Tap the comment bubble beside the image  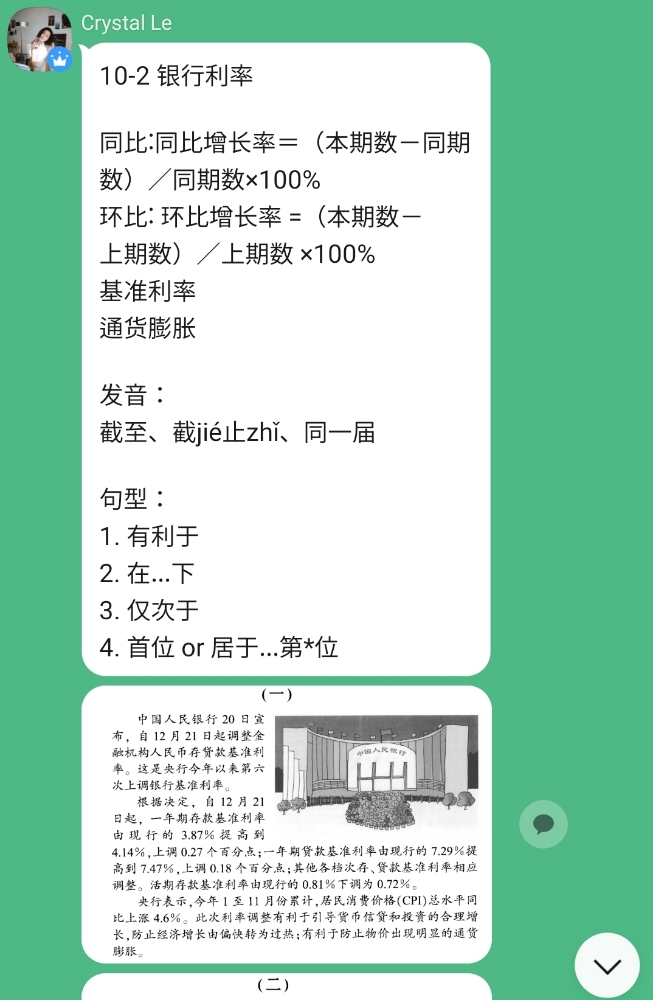pos(543,824)
